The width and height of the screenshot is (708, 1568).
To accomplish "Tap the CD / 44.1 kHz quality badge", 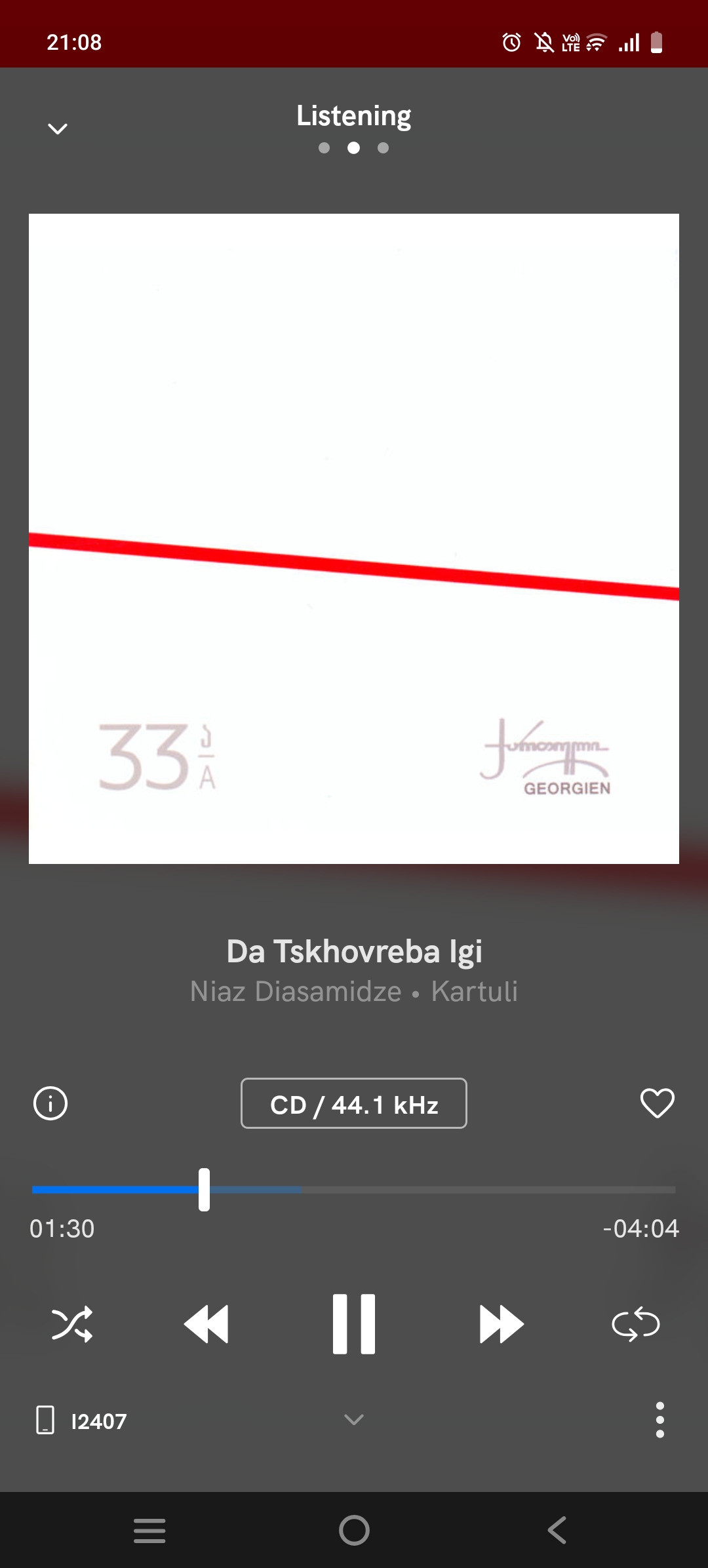I will click(x=354, y=1104).
